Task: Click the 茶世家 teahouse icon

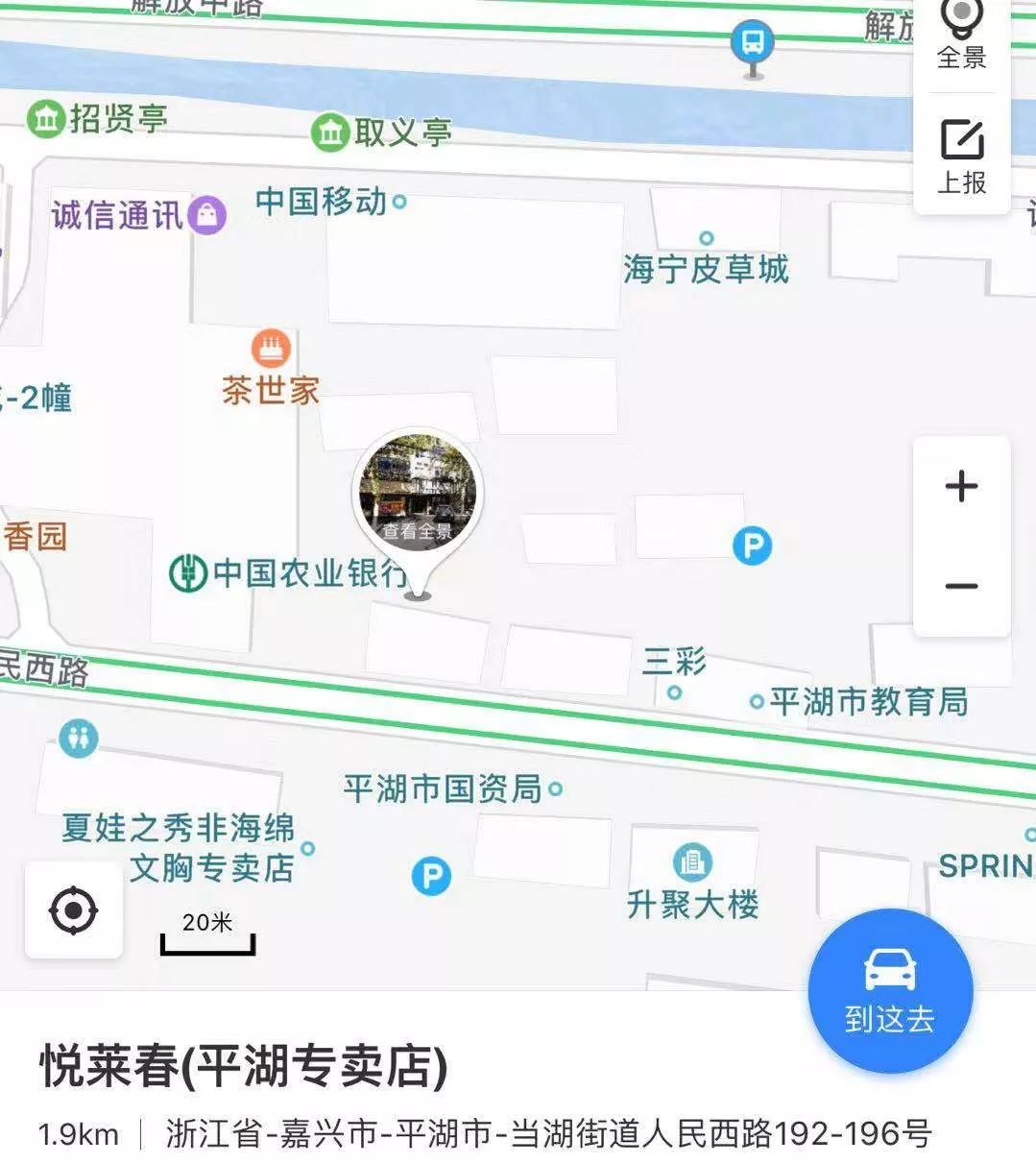Action: (x=270, y=350)
